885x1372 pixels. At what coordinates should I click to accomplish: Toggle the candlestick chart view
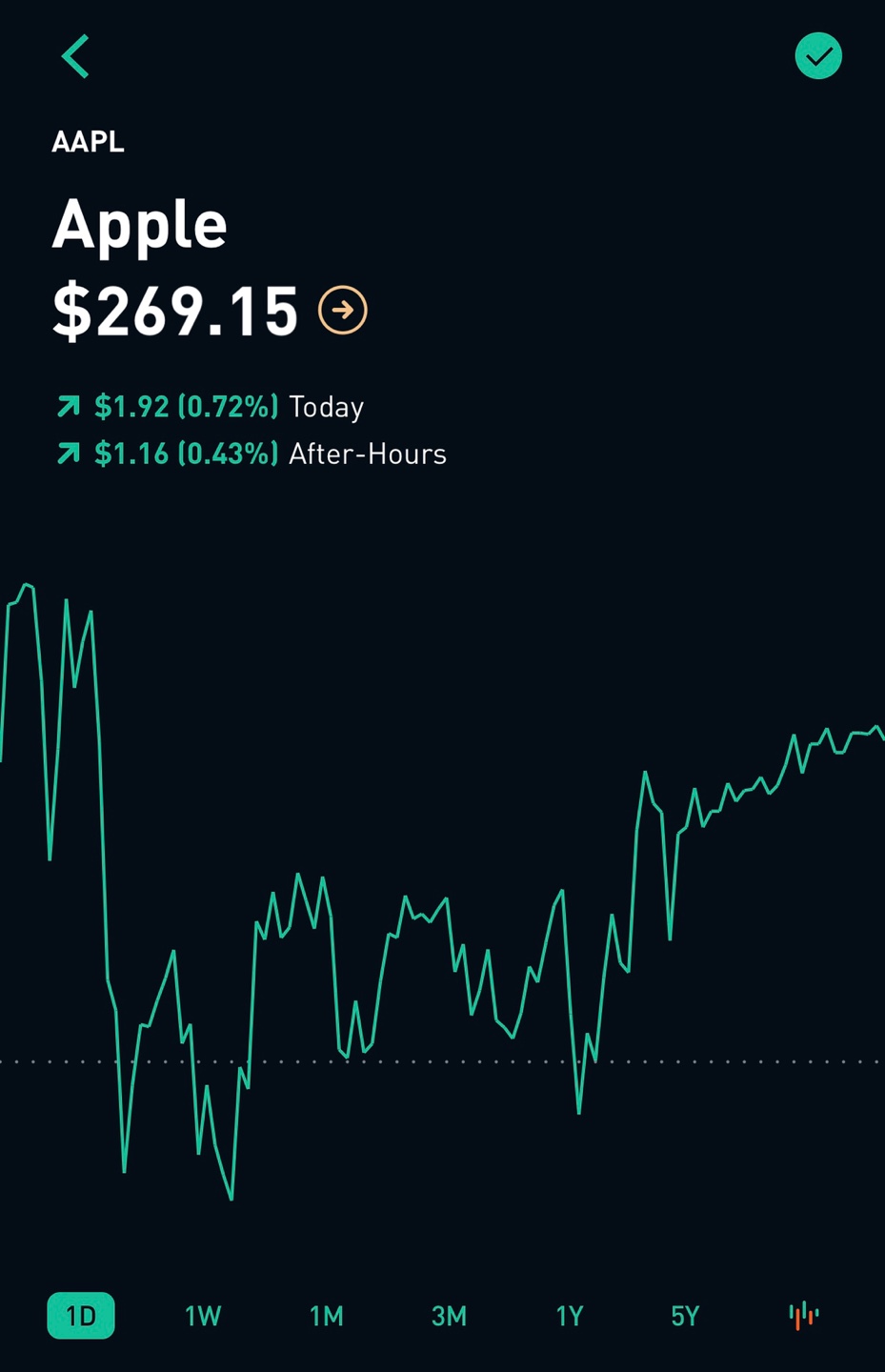pos(804,1316)
